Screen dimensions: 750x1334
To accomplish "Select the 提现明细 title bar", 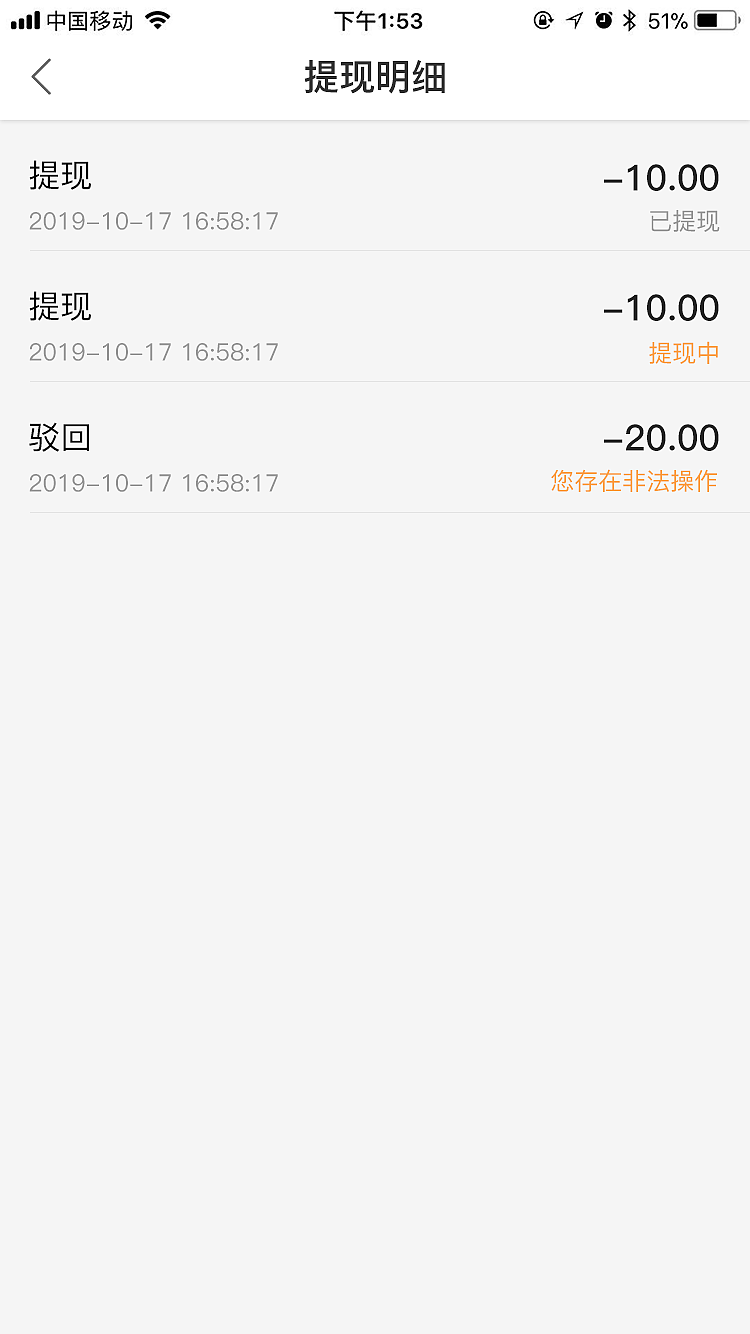I will 375,77.
